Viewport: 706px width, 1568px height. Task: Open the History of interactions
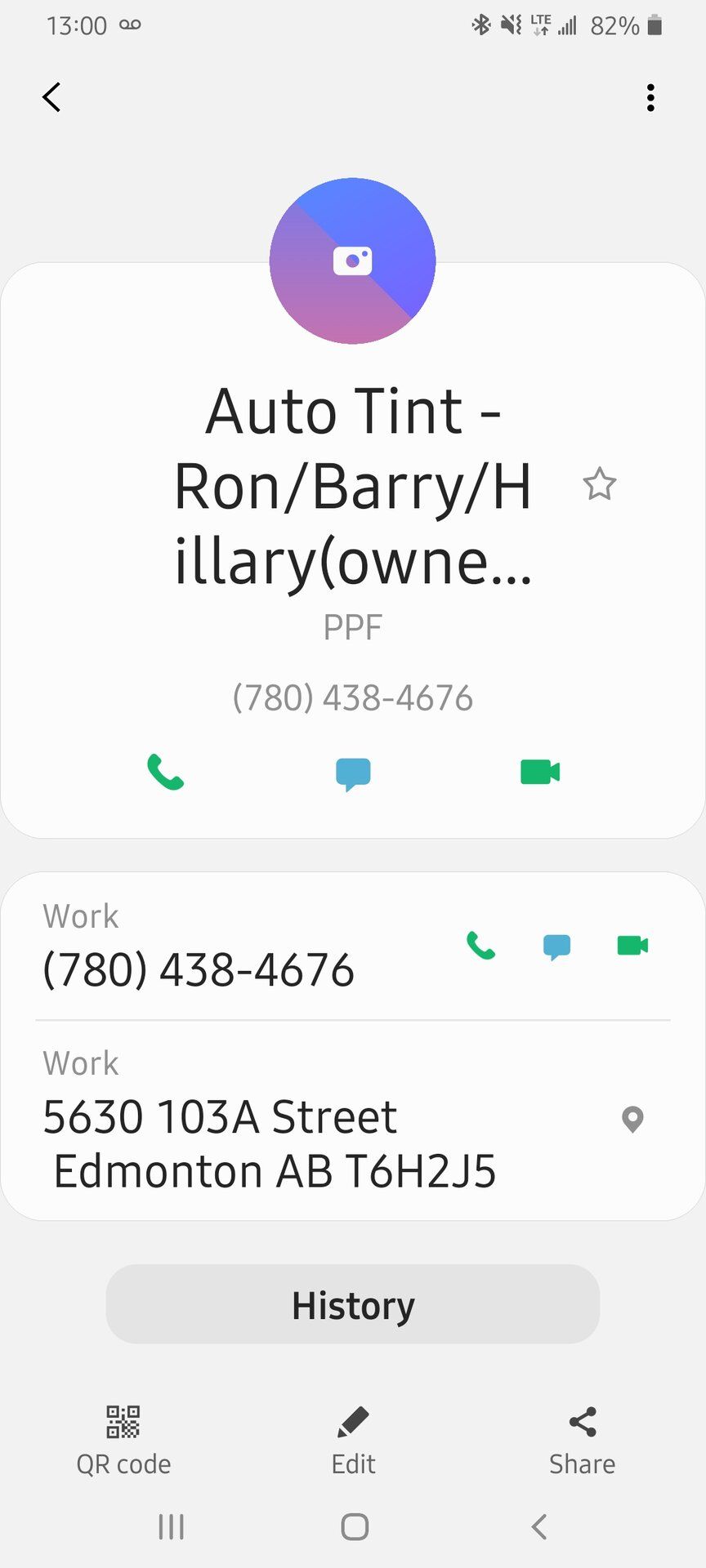click(352, 1304)
